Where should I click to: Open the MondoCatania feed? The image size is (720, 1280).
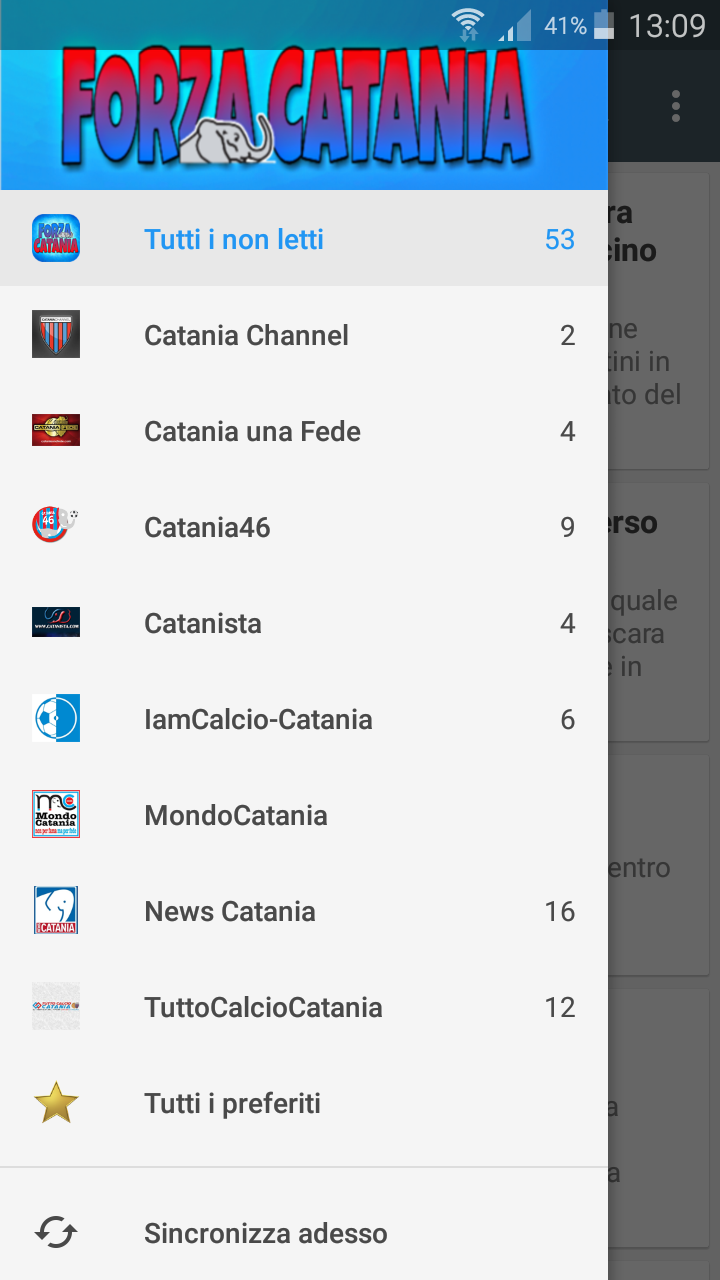236,815
